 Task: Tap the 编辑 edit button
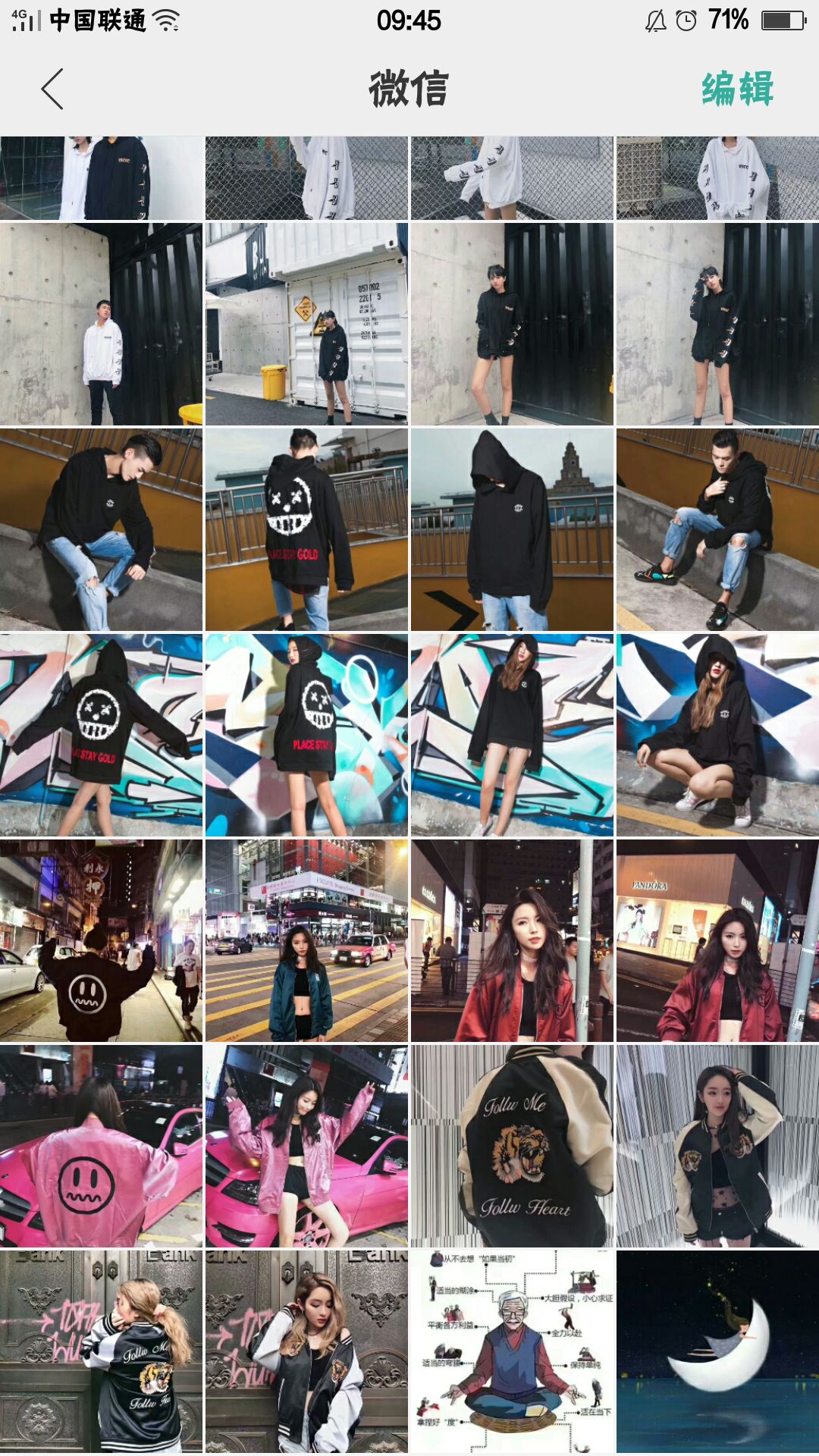[736, 89]
